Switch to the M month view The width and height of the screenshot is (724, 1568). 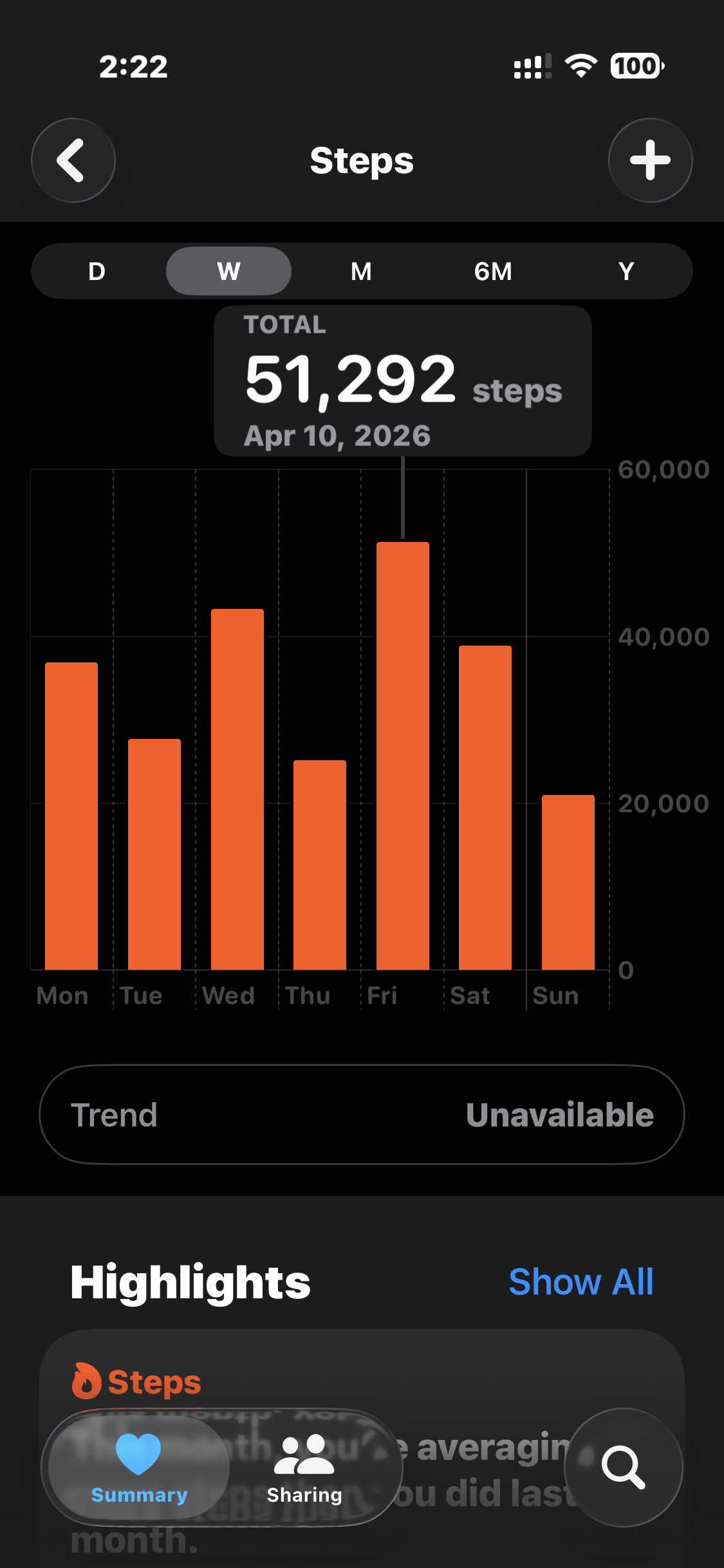[x=361, y=271]
